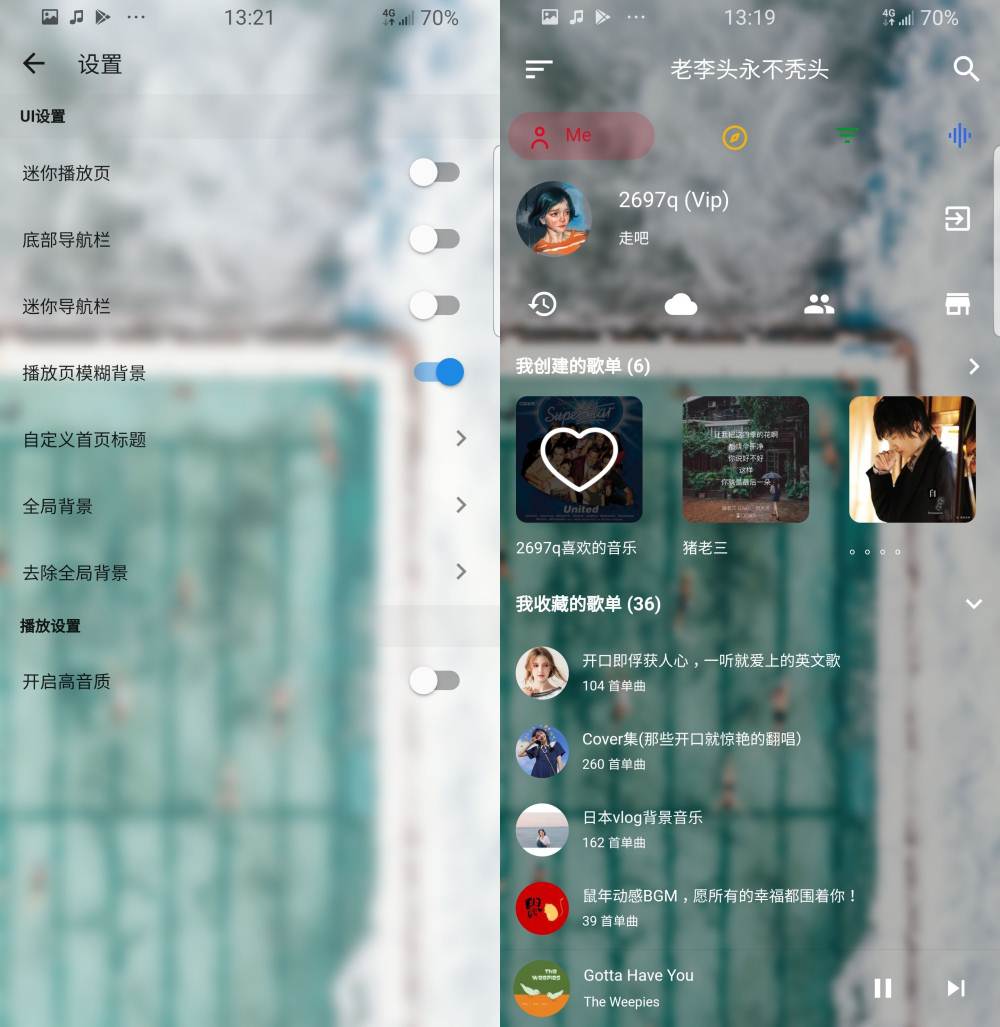This screenshot has width=1000, height=1027.
Task: Open the drawer menu icon
Action: coord(538,69)
